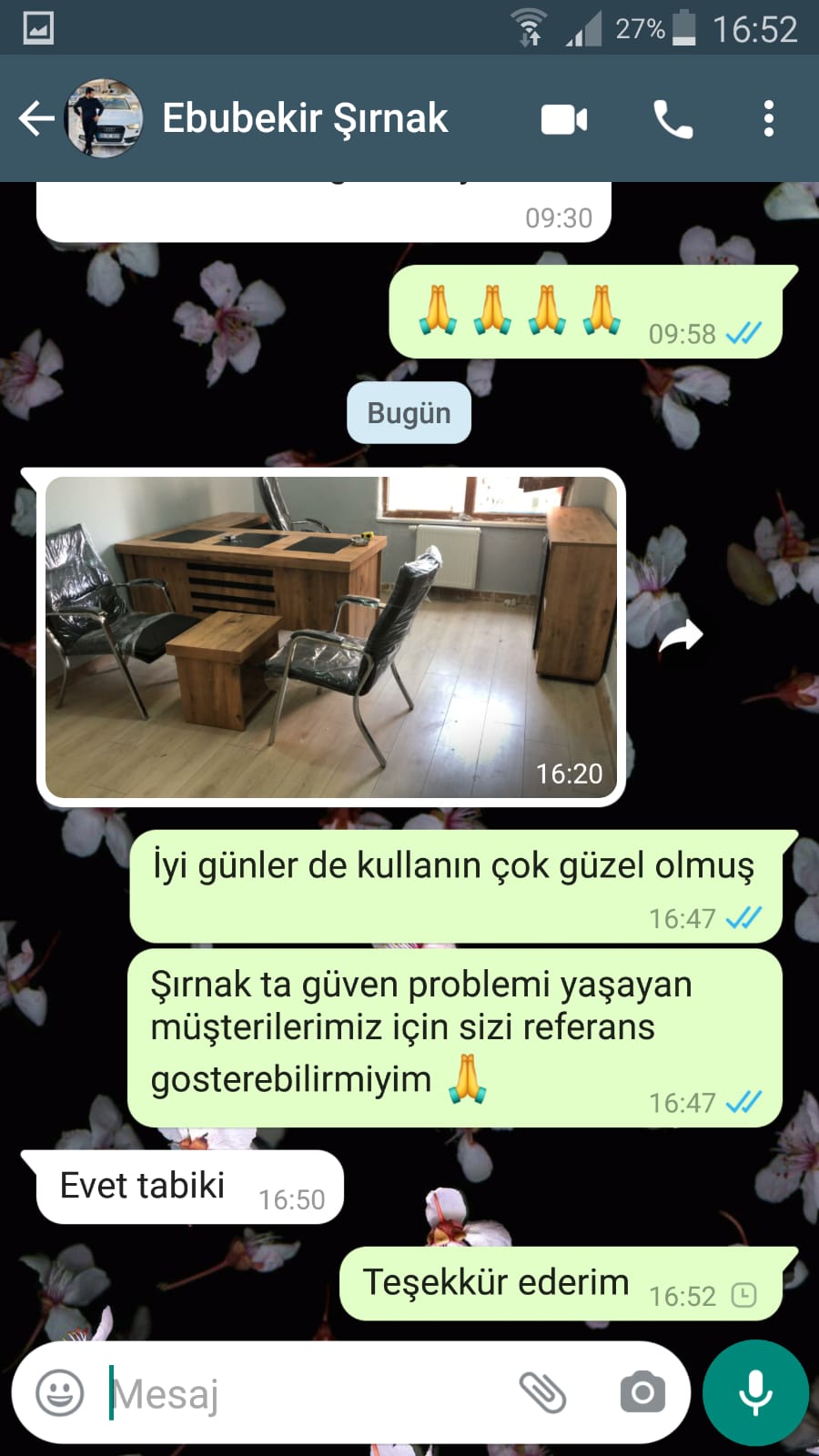Image resolution: width=819 pixels, height=1456 pixels.
Task: Open the emoji picker
Action: click(x=60, y=1392)
